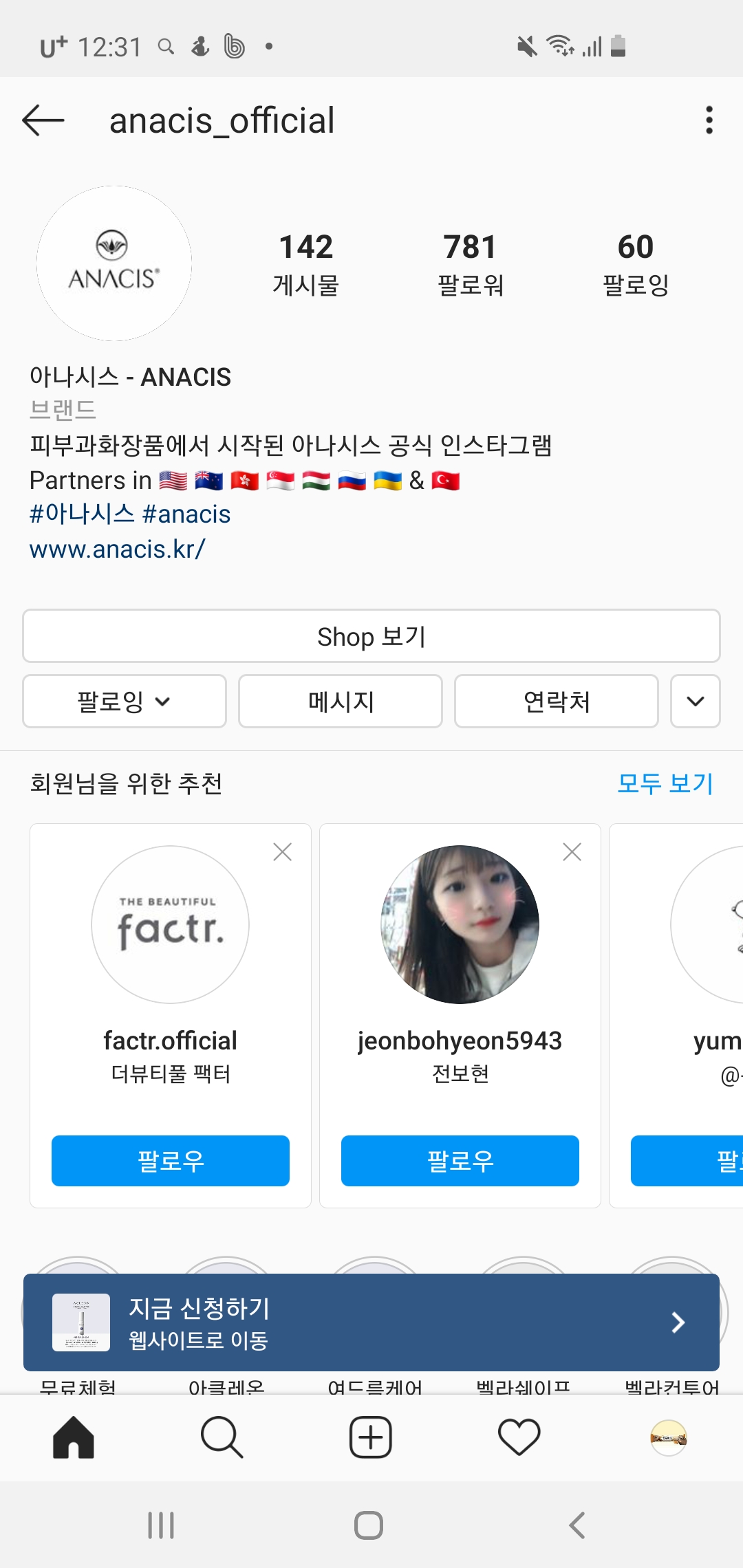Open the three-dot overflow menu

pos(709,120)
